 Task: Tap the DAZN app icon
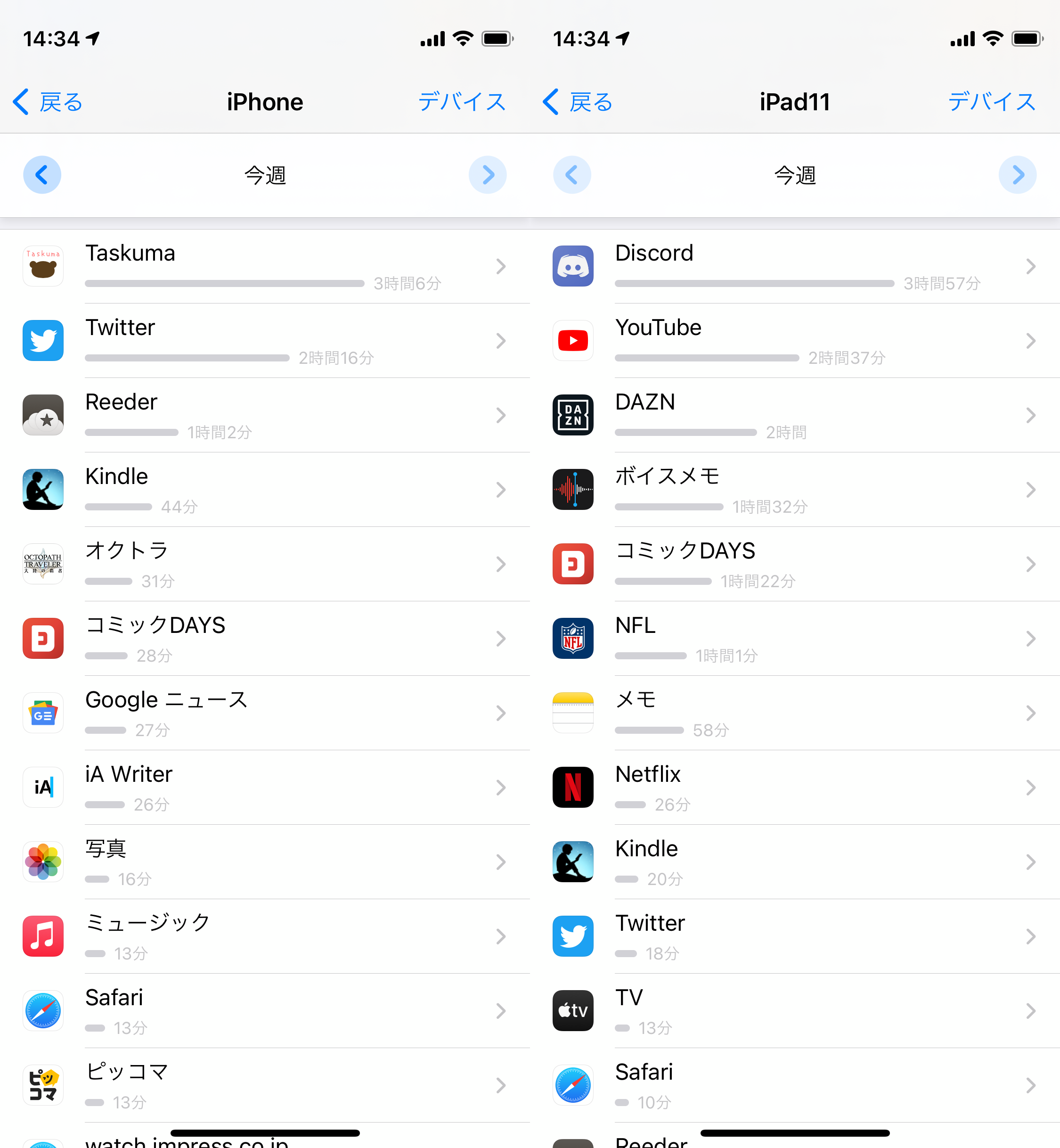pyautogui.click(x=572, y=415)
